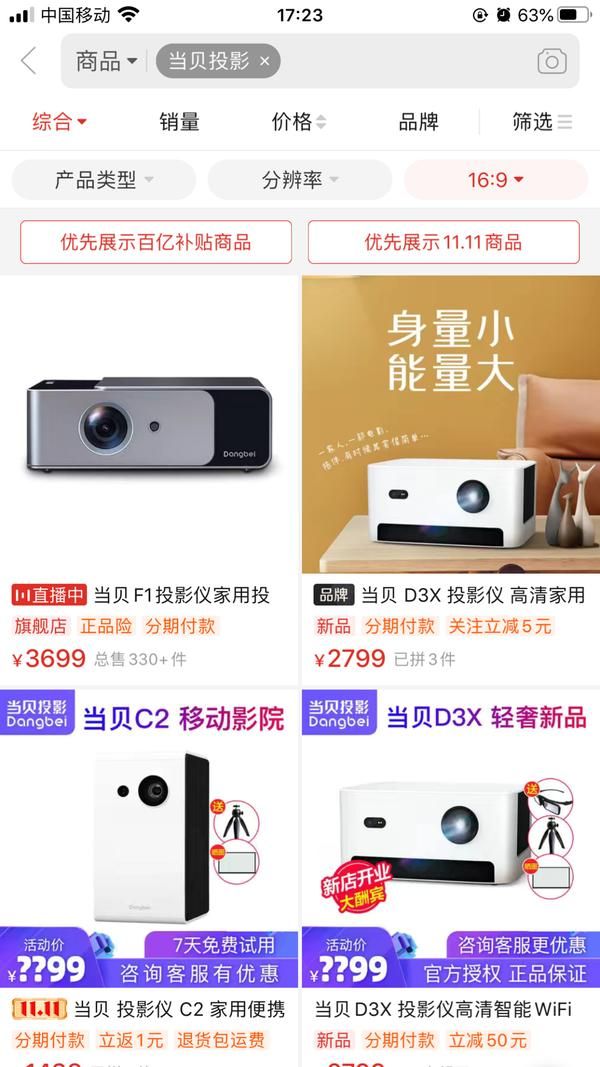Remove the 当贝投影 search tag
This screenshot has height=1067, width=600.
265,61
